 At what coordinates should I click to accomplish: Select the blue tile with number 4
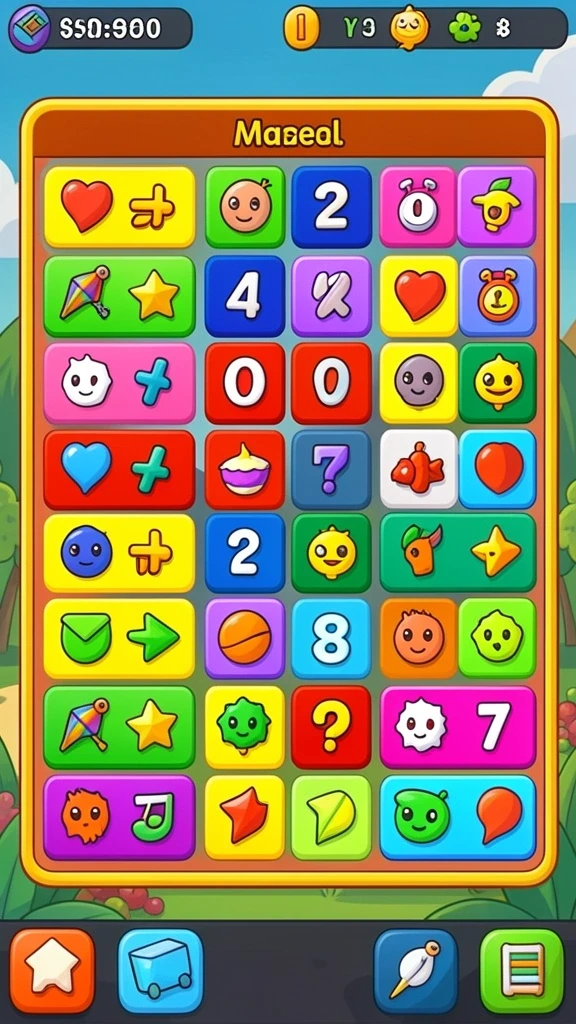[245, 296]
